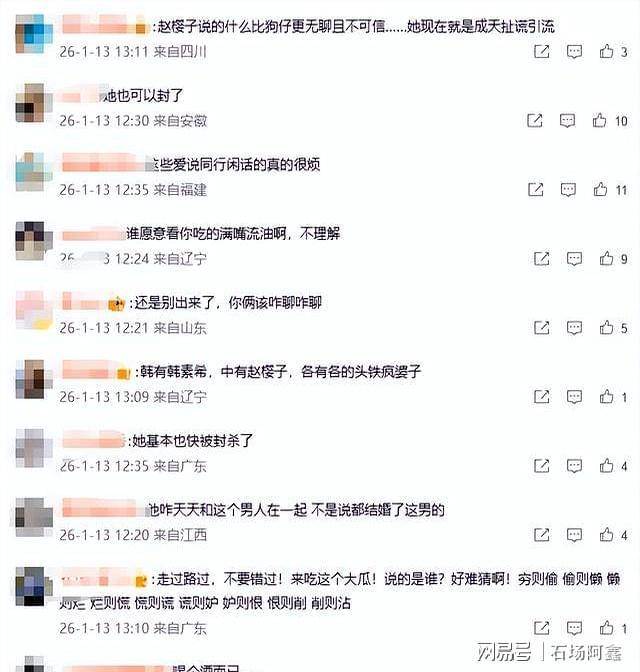Viewport: 640px width, 672px height.
Task: Share the comment posted from 江西
Action: pos(541,535)
